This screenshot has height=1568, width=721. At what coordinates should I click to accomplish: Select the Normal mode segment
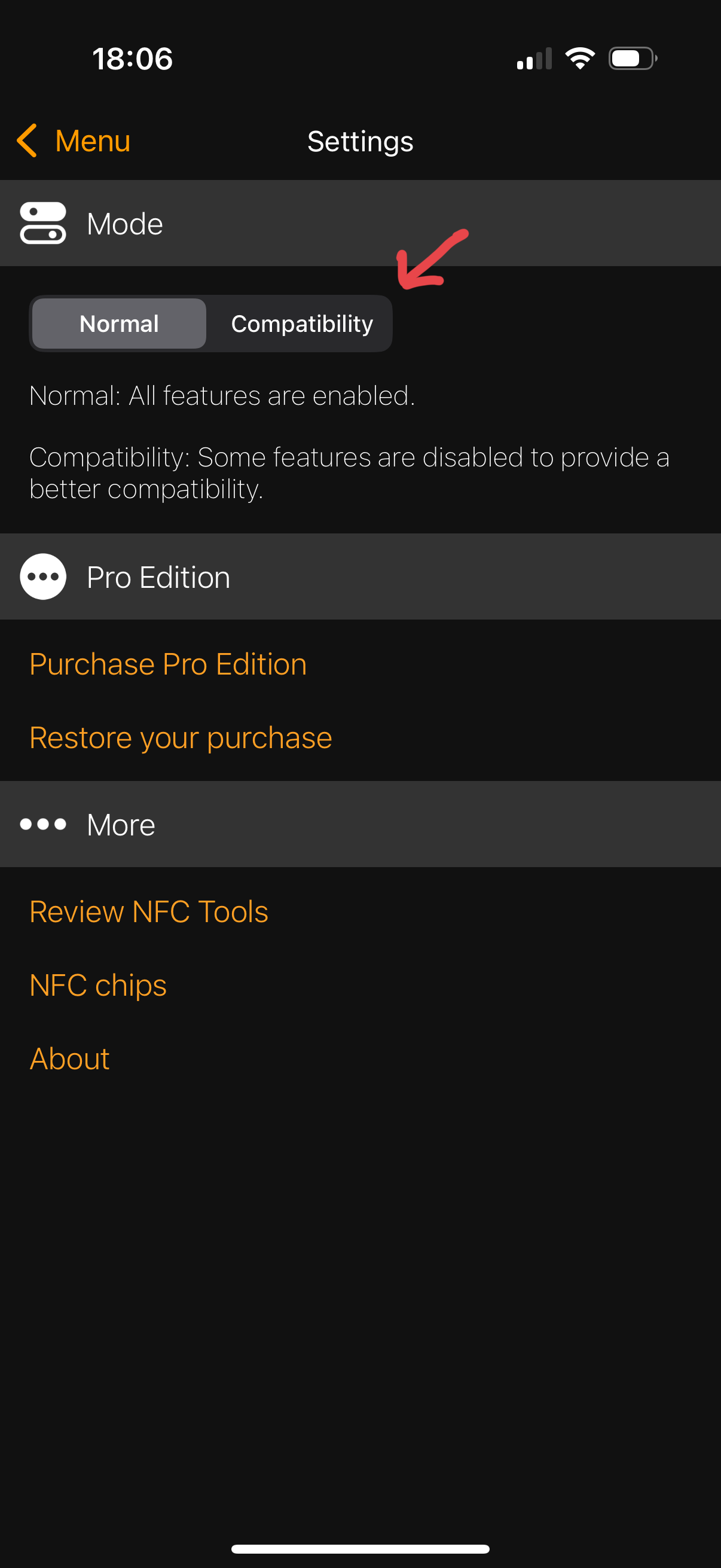(119, 324)
